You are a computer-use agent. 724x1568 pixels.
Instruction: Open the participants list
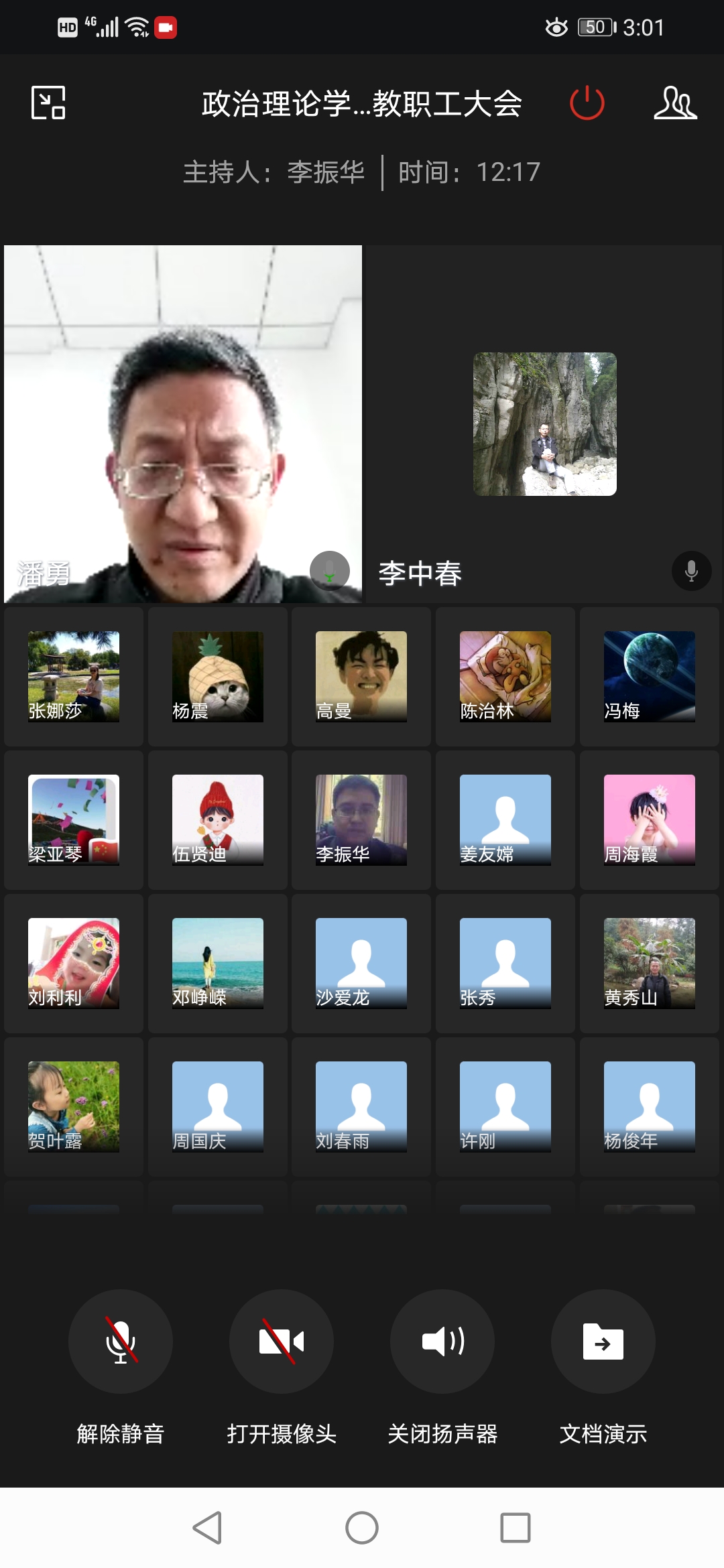(x=674, y=103)
